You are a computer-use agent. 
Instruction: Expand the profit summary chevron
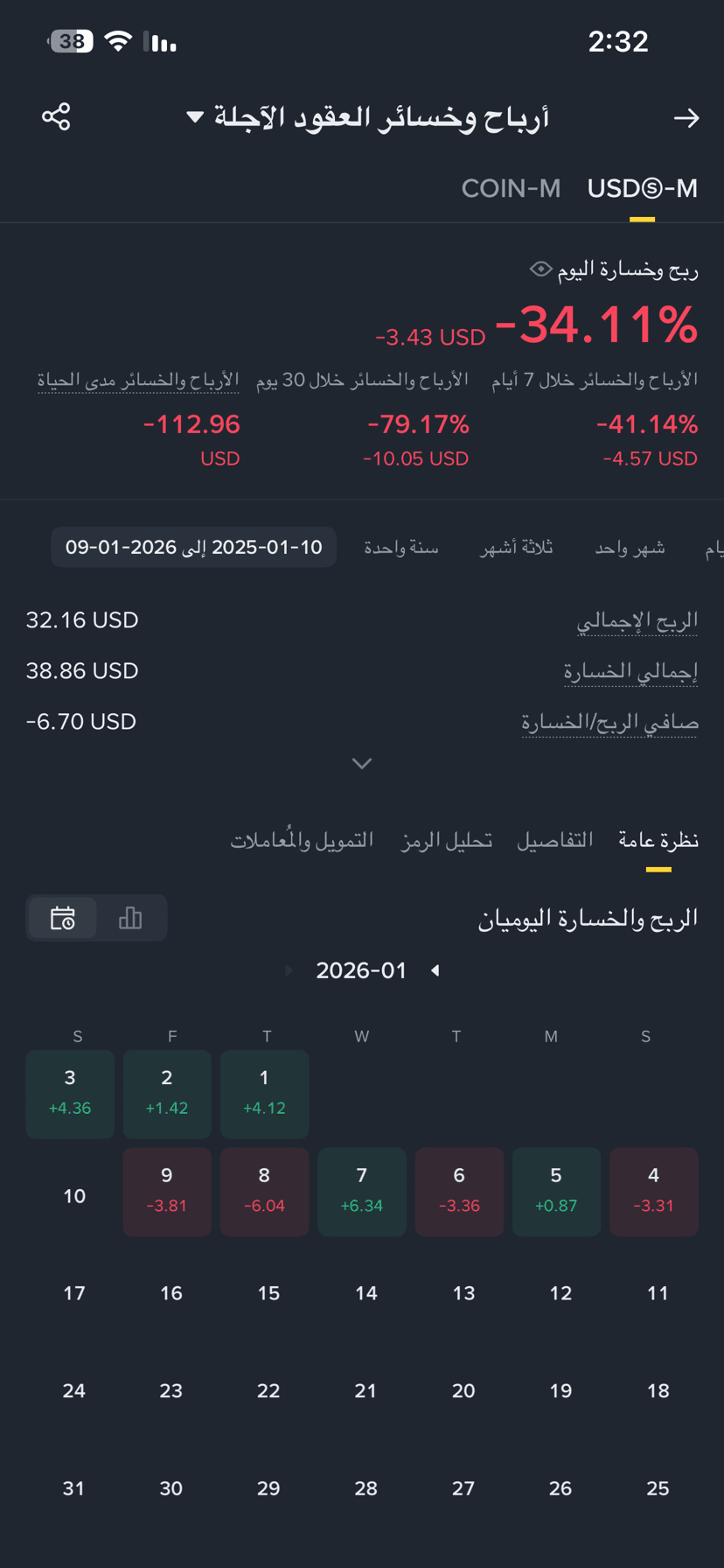click(x=361, y=764)
